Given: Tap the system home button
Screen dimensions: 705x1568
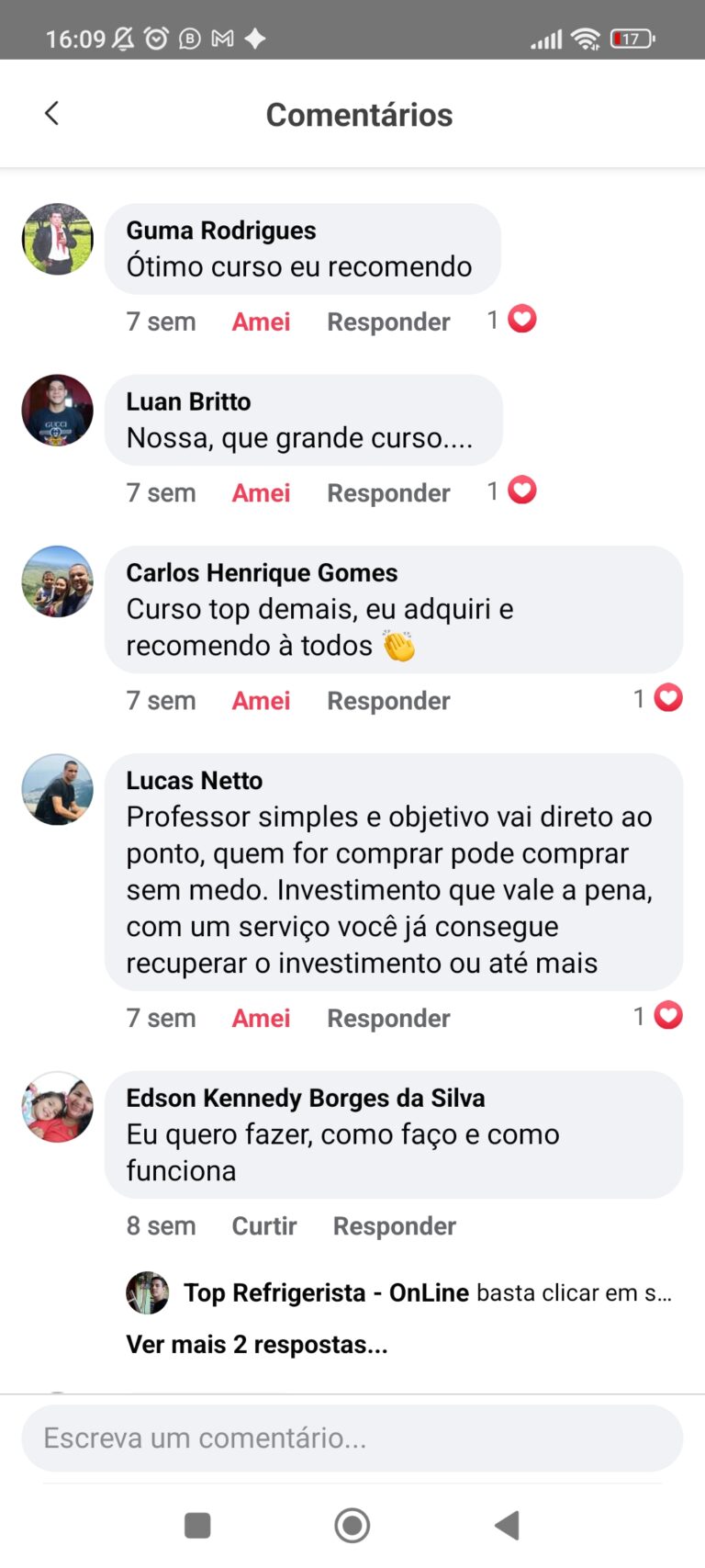Looking at the screenshot, I should click(352, 1526).
